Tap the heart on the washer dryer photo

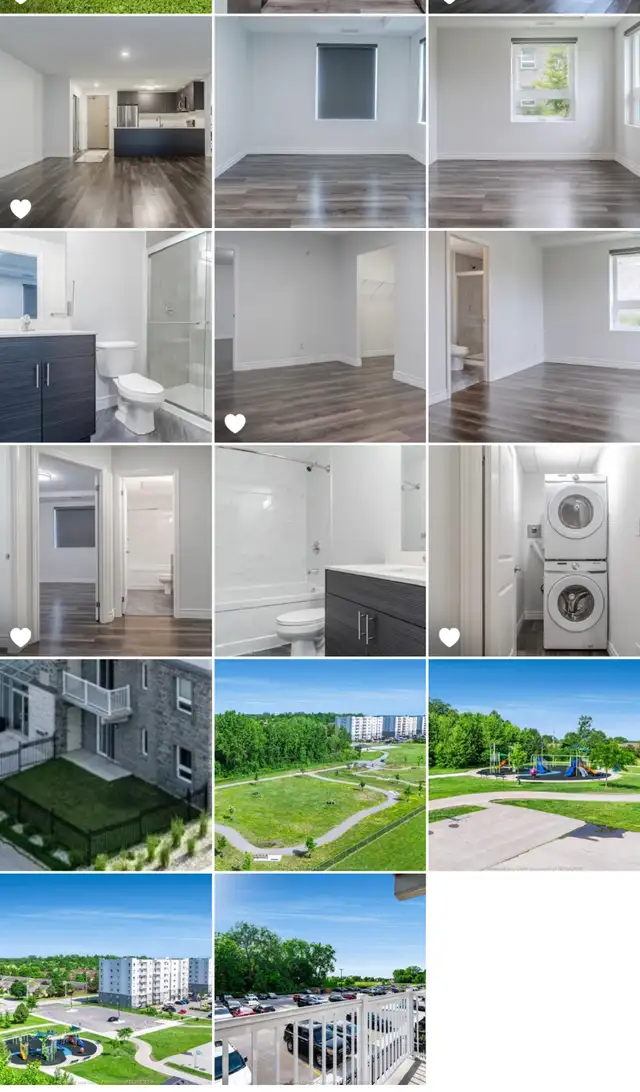click(x=449, y=638)
